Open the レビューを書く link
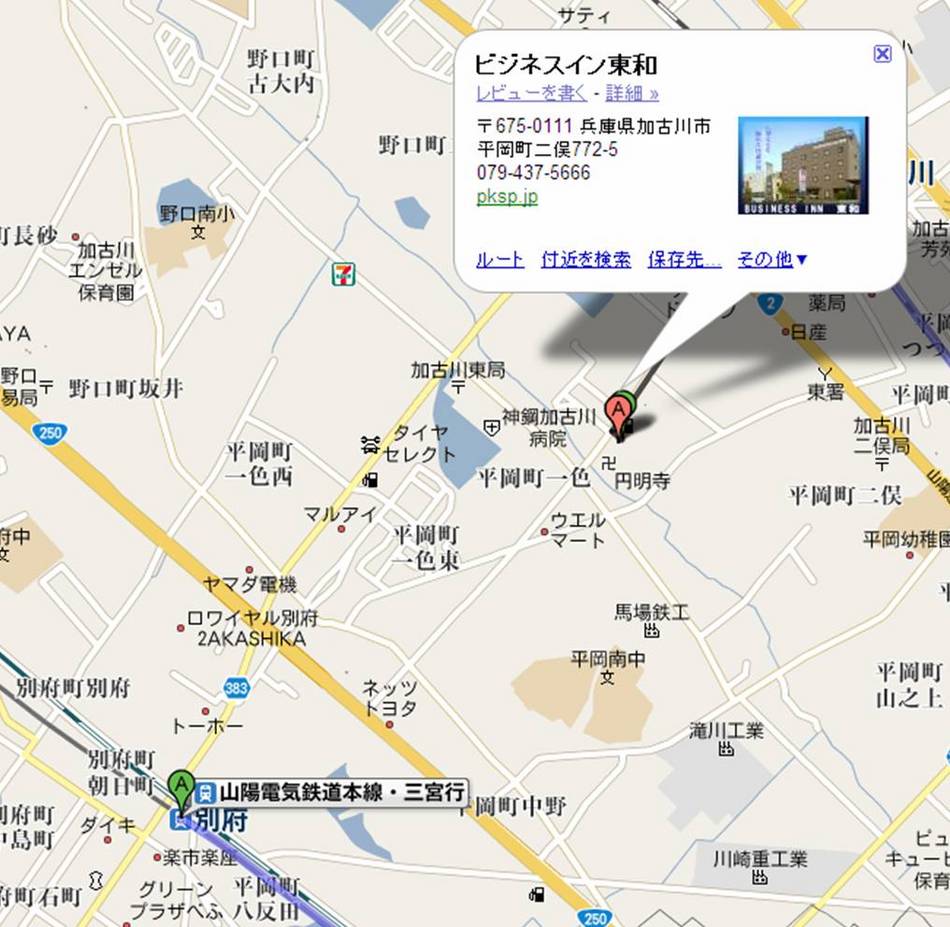The width and height of the screenshot is (950, 927). tap(531, 93)
